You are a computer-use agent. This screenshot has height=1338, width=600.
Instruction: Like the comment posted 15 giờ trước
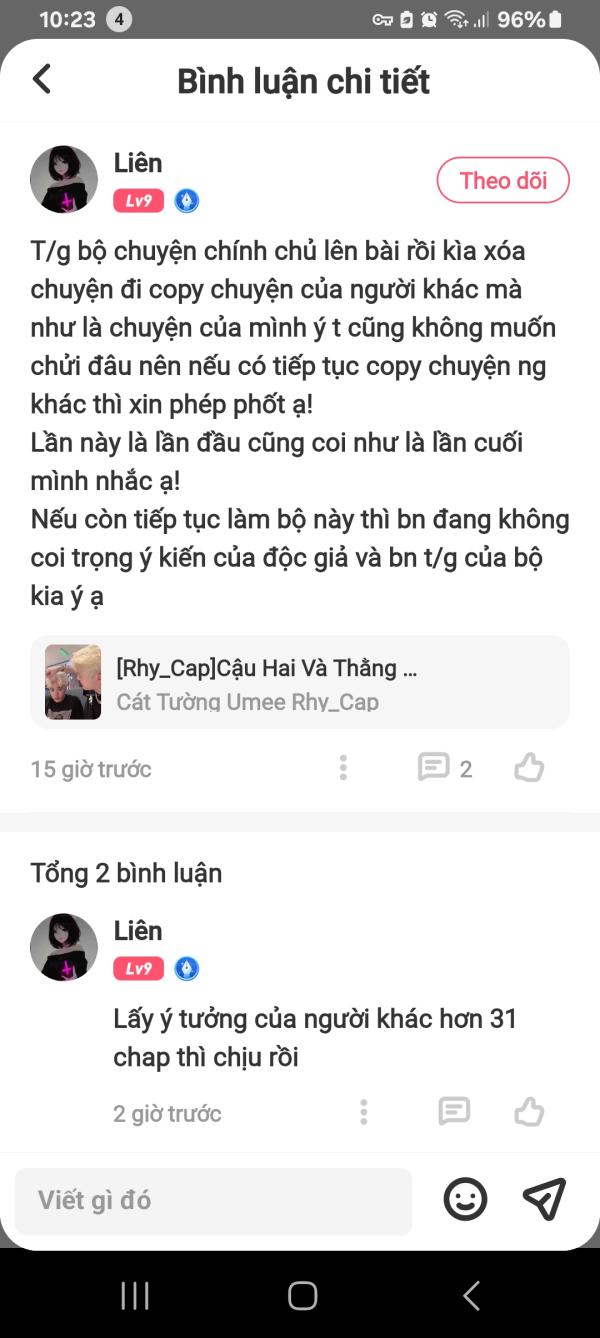pos(529,768)
